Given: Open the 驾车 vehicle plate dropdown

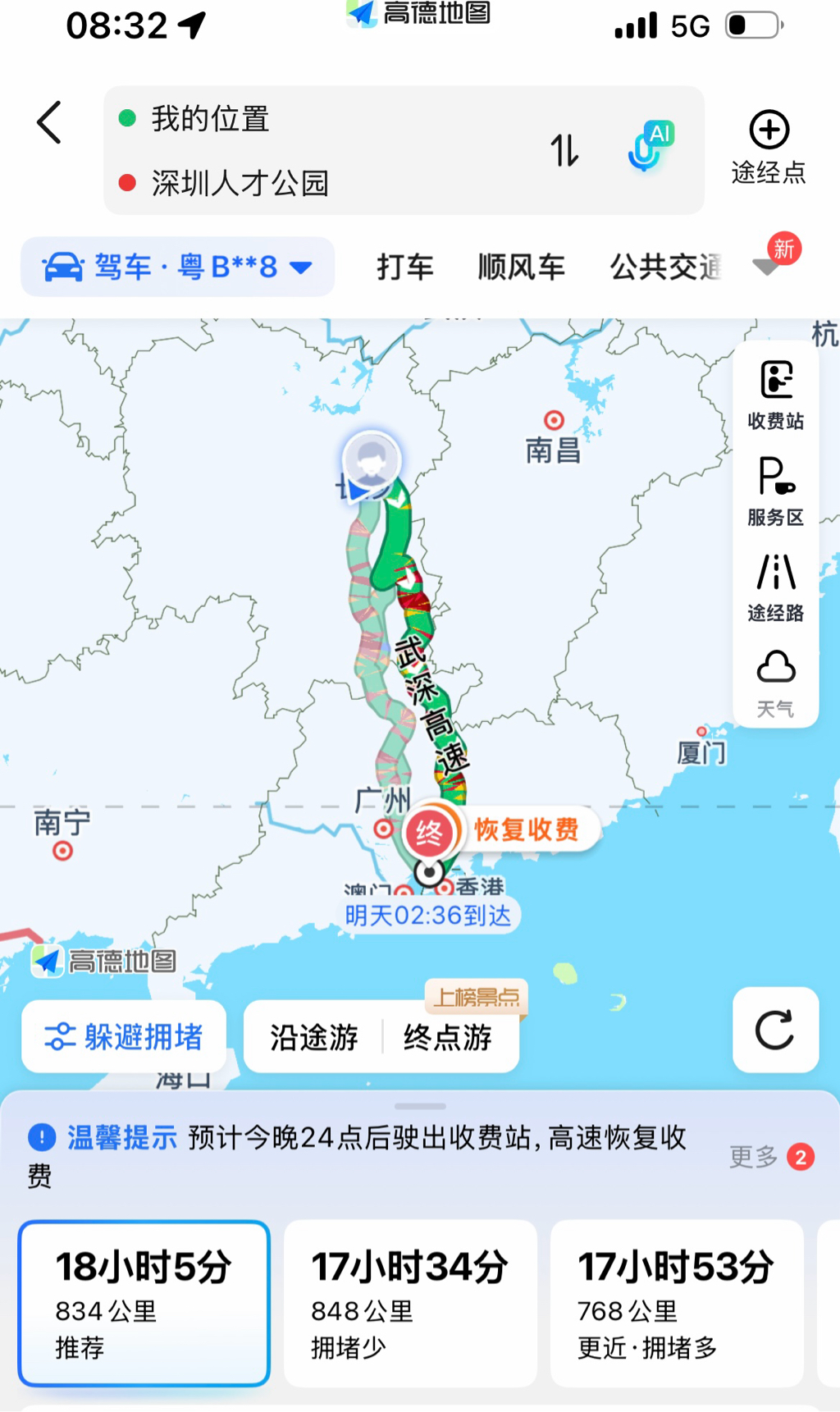Looking at the screenshot, I should click(177, 267).
